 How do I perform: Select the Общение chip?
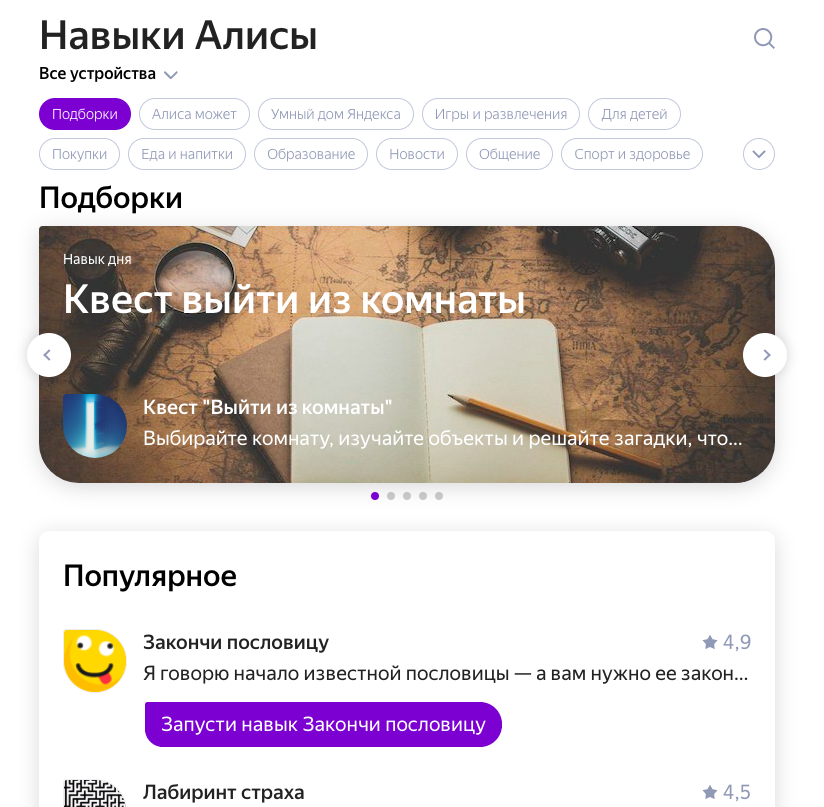[509, 154]
